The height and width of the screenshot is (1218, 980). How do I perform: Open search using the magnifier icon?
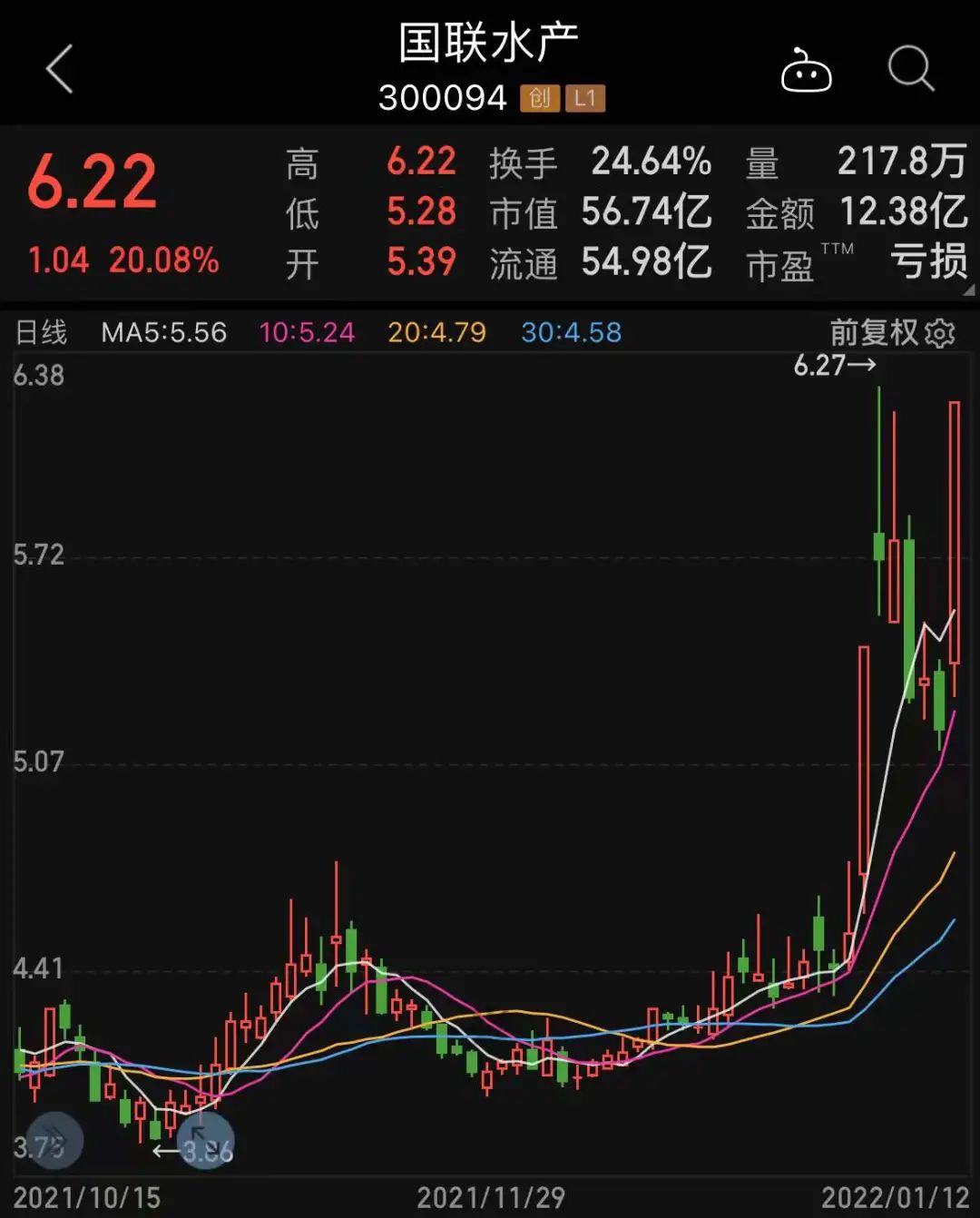click(x=910, y=67)
